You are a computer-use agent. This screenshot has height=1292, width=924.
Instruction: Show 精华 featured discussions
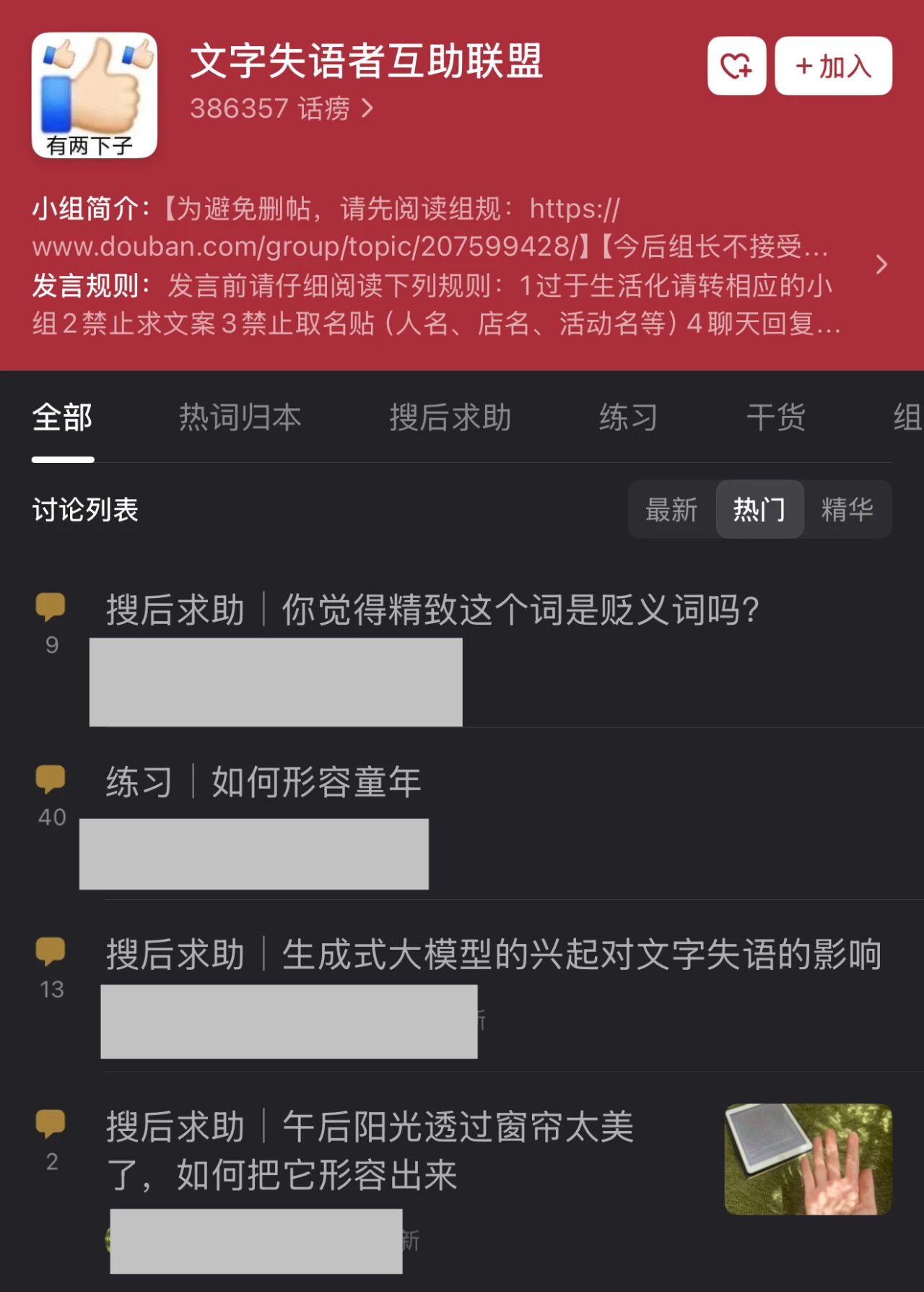[847, 510]
